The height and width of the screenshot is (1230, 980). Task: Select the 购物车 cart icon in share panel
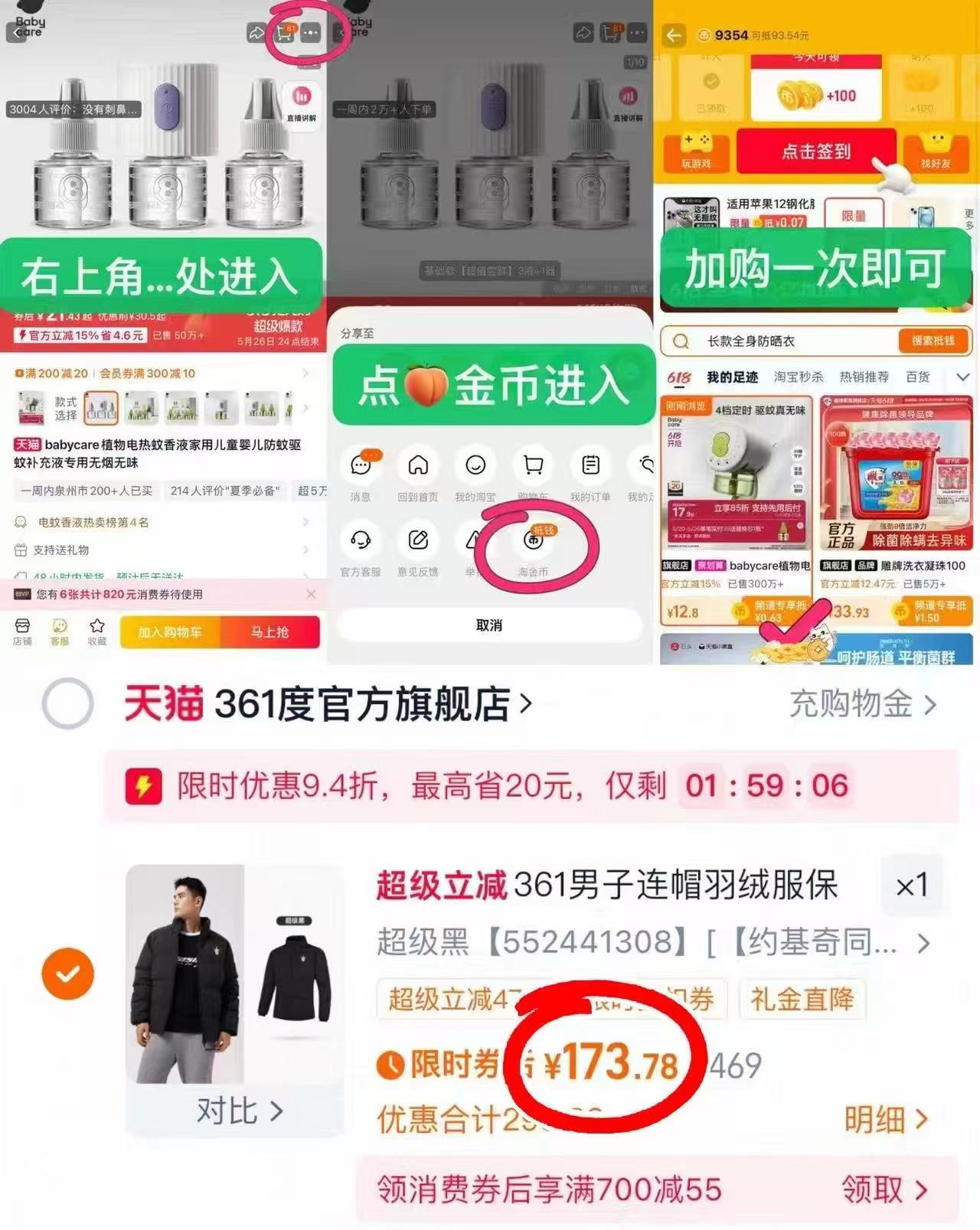pyautogui.click(x=534, y=465)
